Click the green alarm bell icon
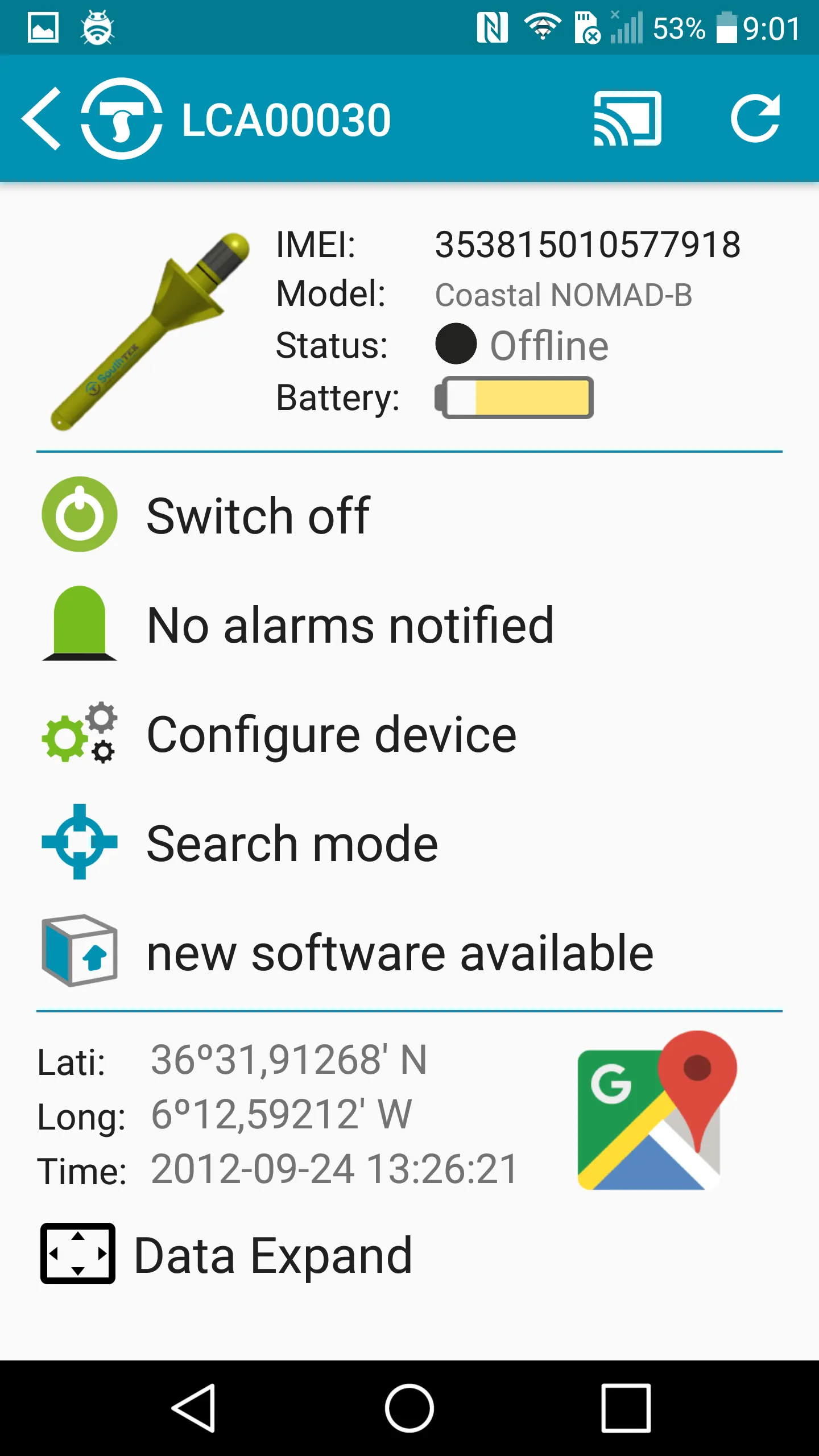 [x=79, y=624]
